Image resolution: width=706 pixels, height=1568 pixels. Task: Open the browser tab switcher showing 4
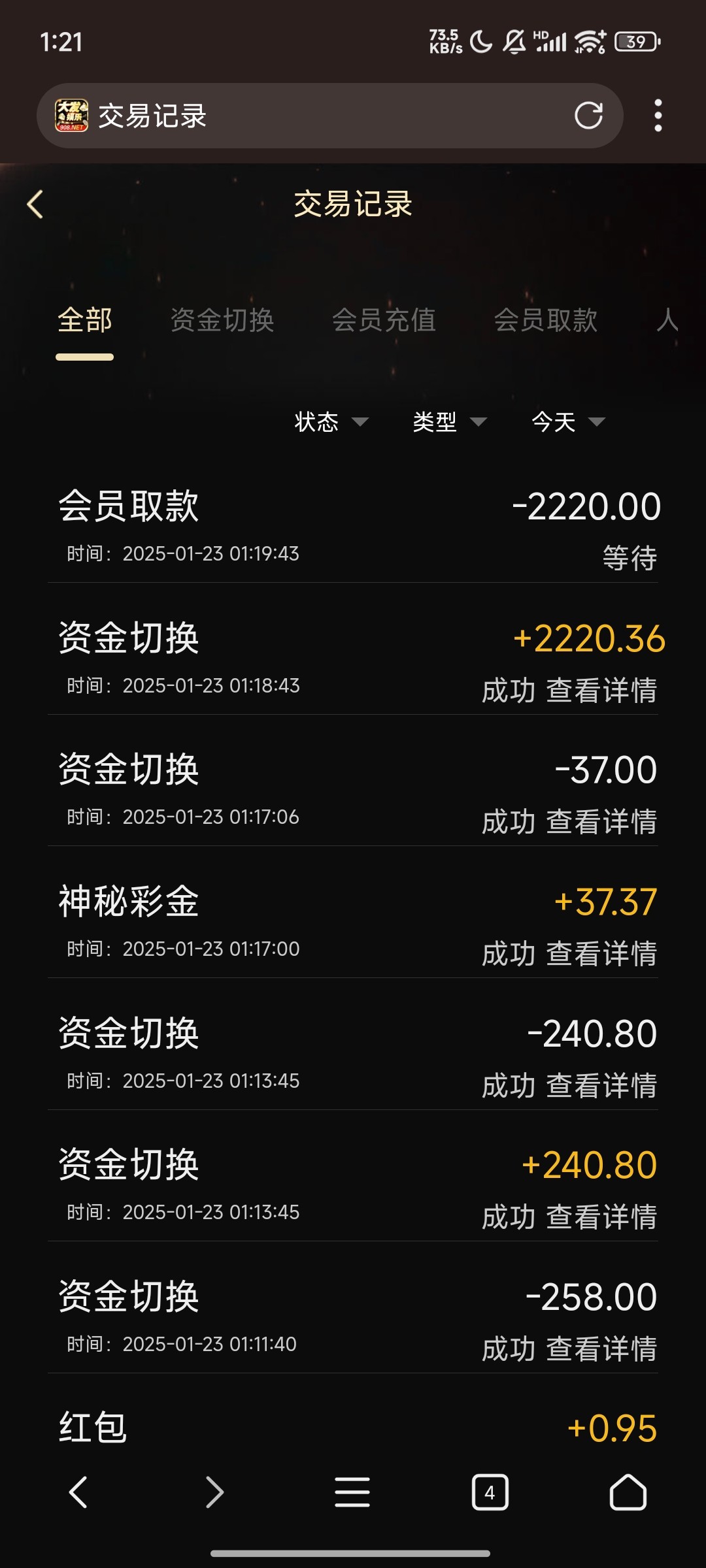click(x=490, y=1492)
